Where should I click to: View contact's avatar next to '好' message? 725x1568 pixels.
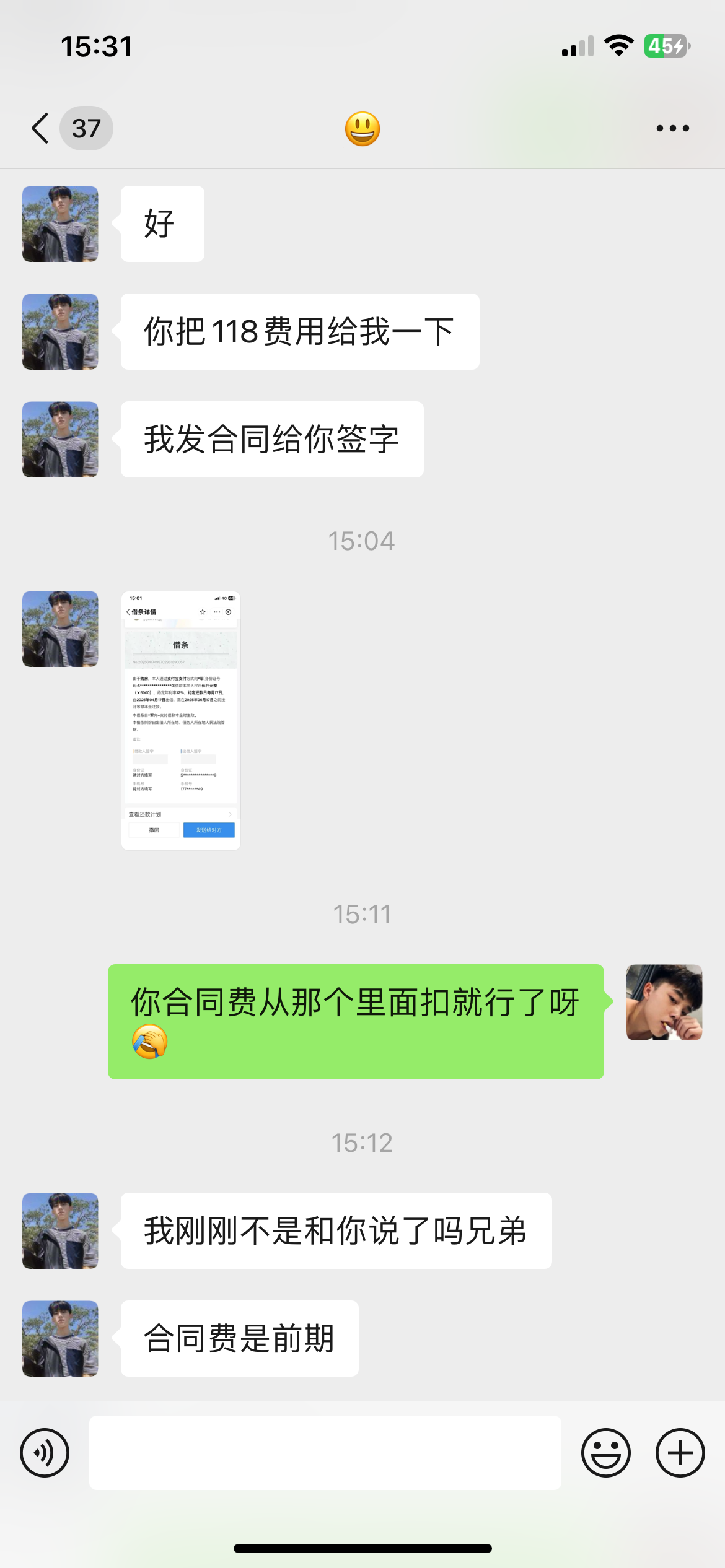[x=60, y=224]
